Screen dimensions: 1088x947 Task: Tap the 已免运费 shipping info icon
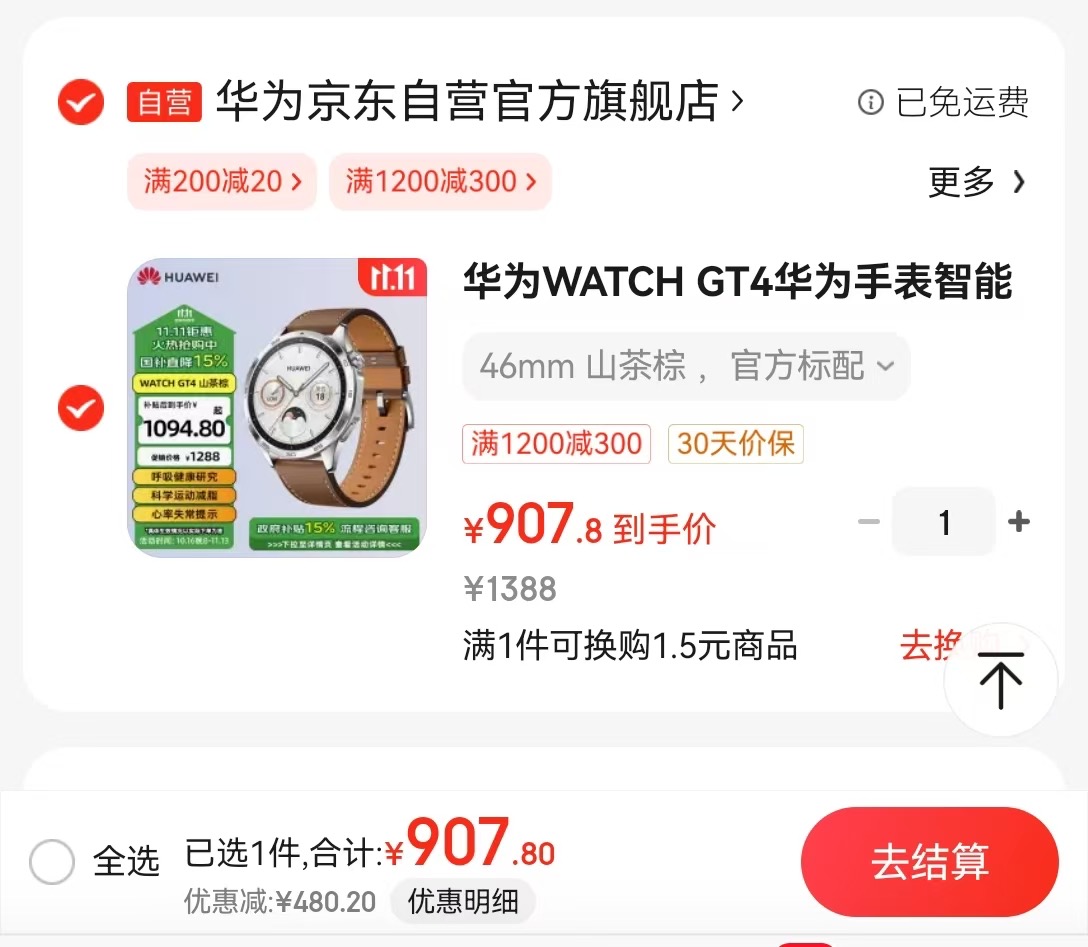[871, 102]
